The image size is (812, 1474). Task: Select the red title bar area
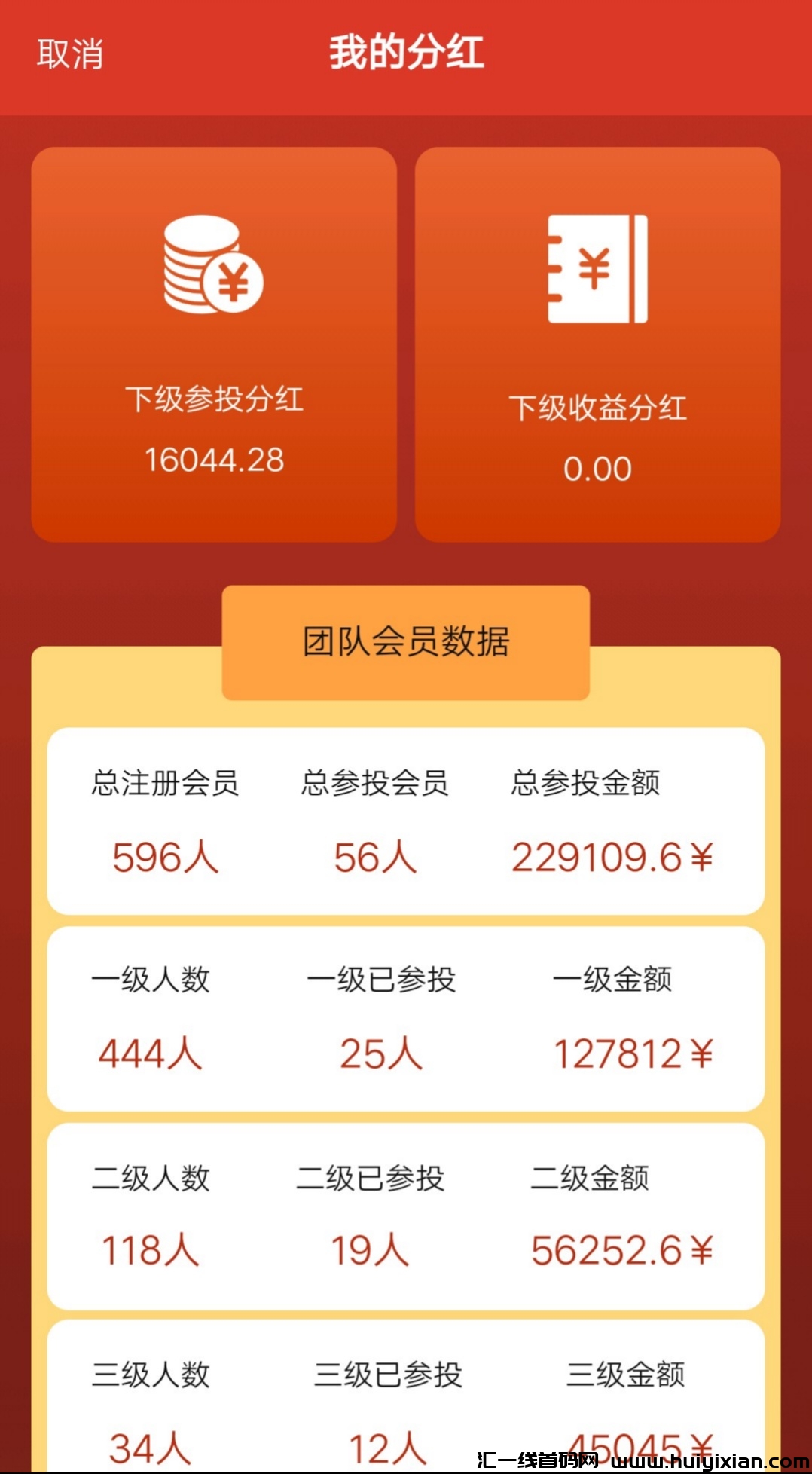point(404,53)
